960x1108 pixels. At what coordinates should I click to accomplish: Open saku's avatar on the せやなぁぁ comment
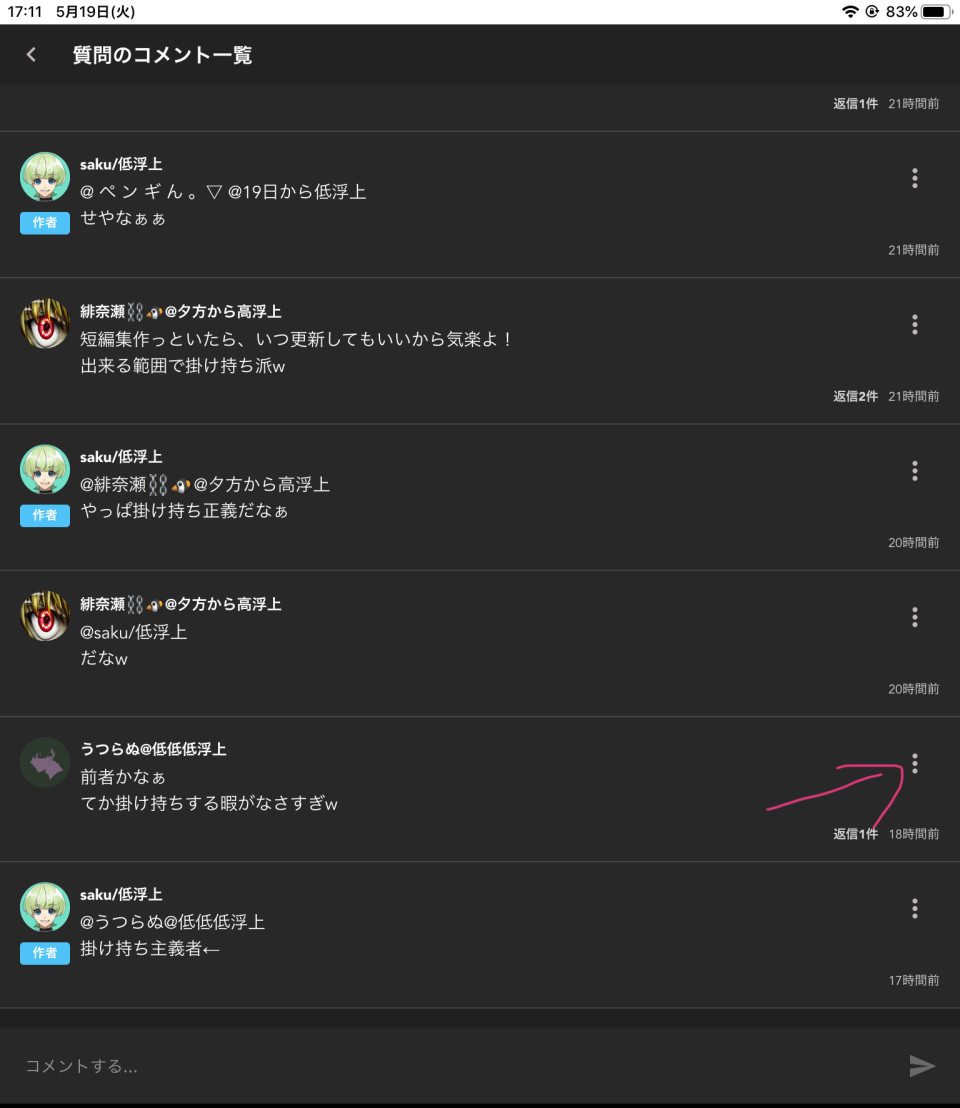[x=45, y=177]
